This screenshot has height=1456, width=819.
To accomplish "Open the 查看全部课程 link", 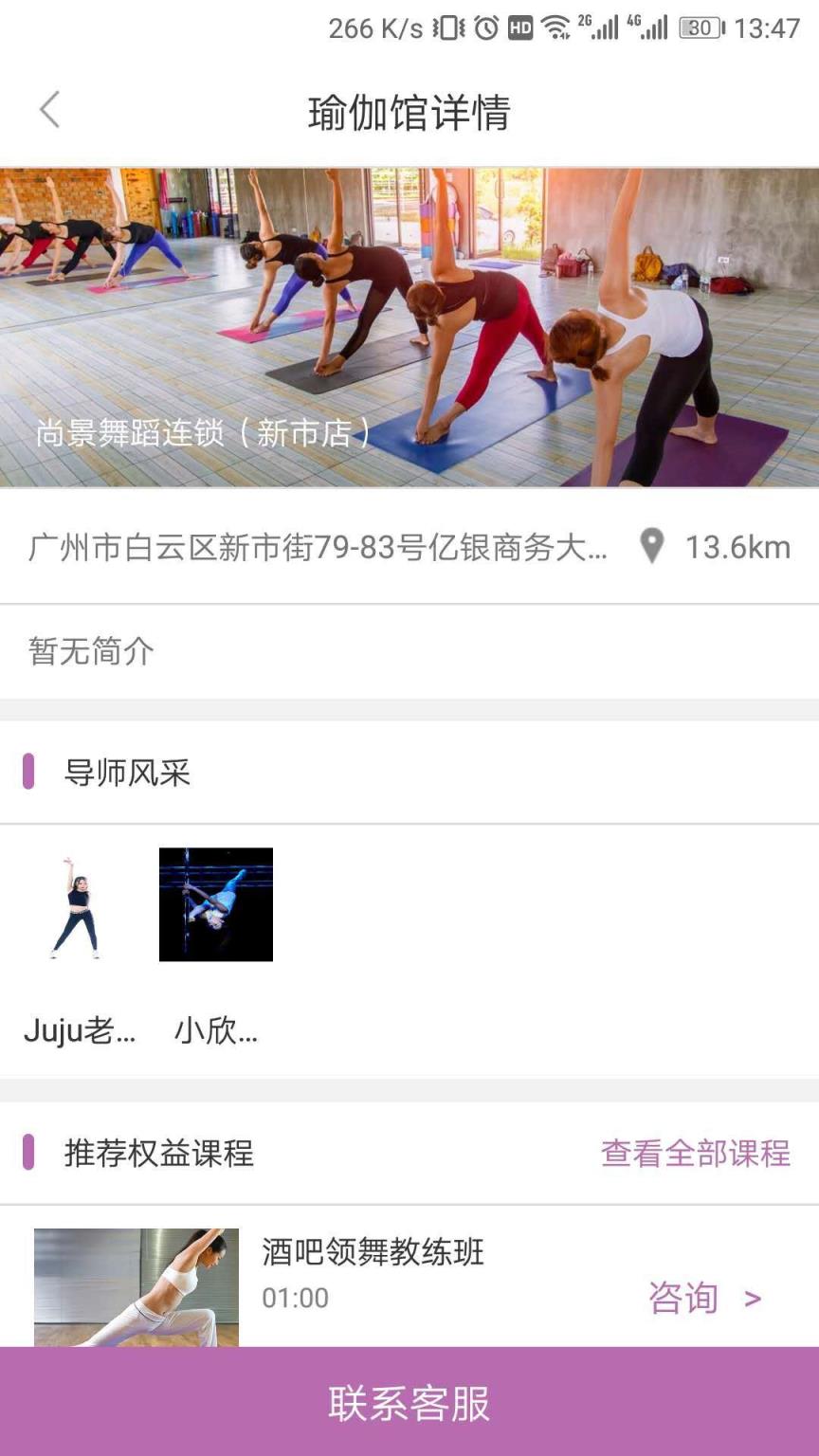I will pos(696,1155).
